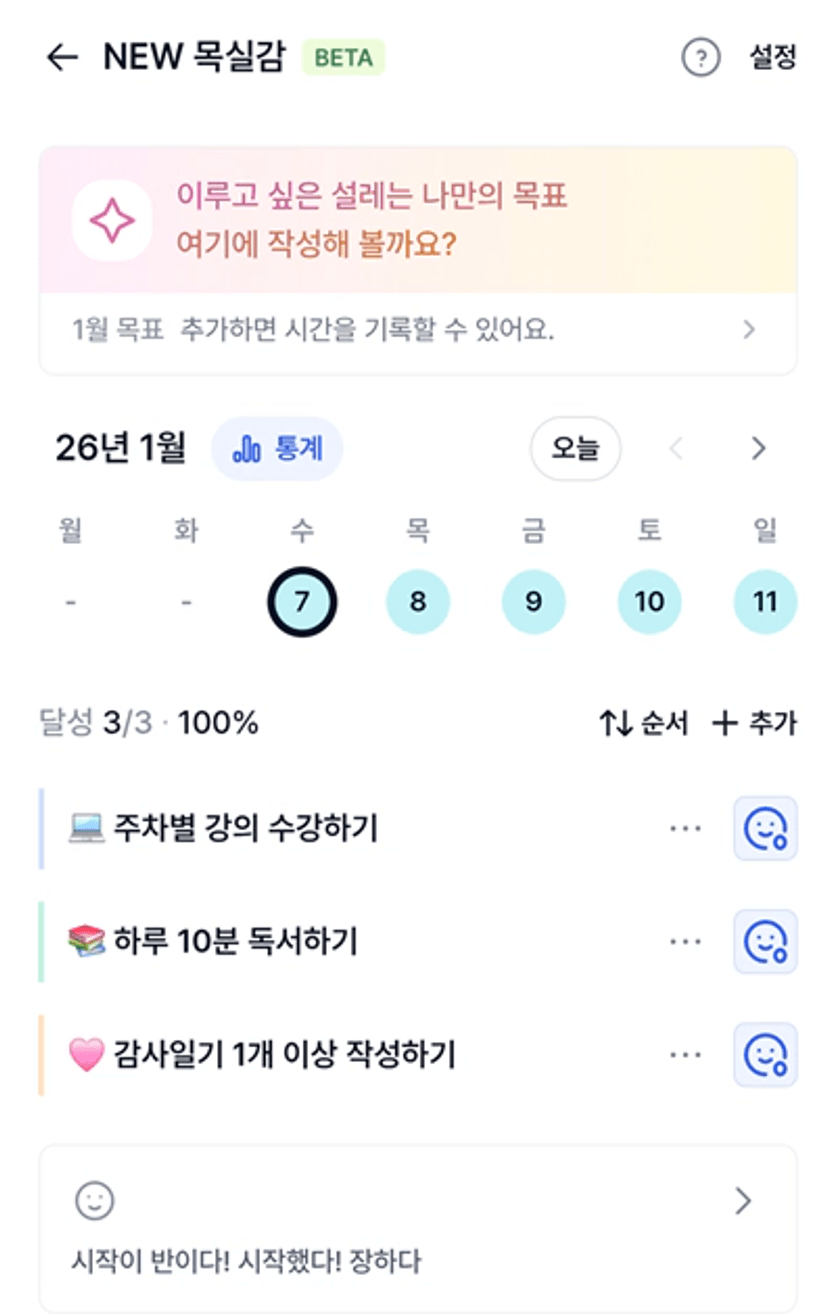Select date 9 in the calendar
The image size is (827, 1314).
click(534, 602)
